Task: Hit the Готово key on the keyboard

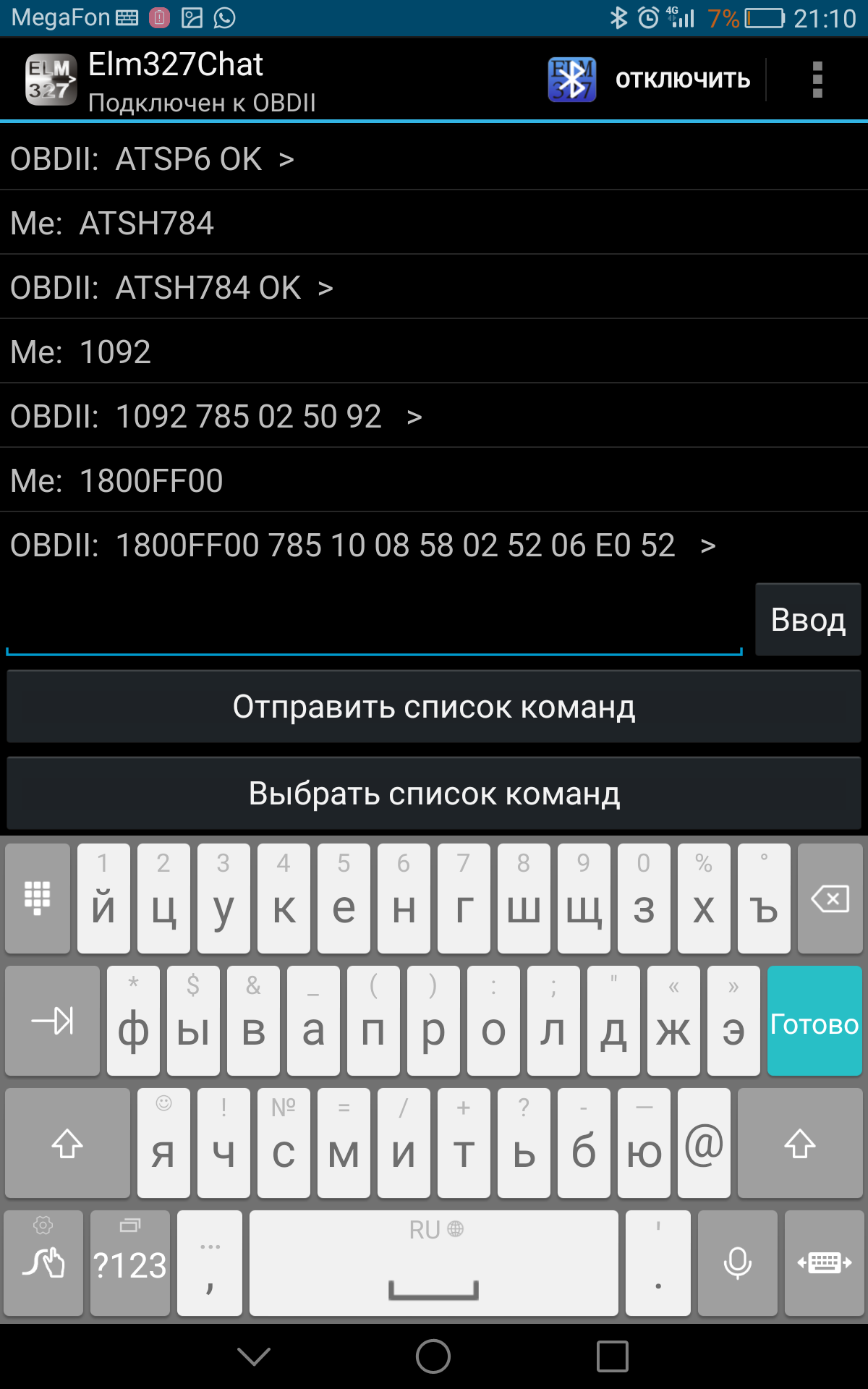Action: (x=814, y=1021)
